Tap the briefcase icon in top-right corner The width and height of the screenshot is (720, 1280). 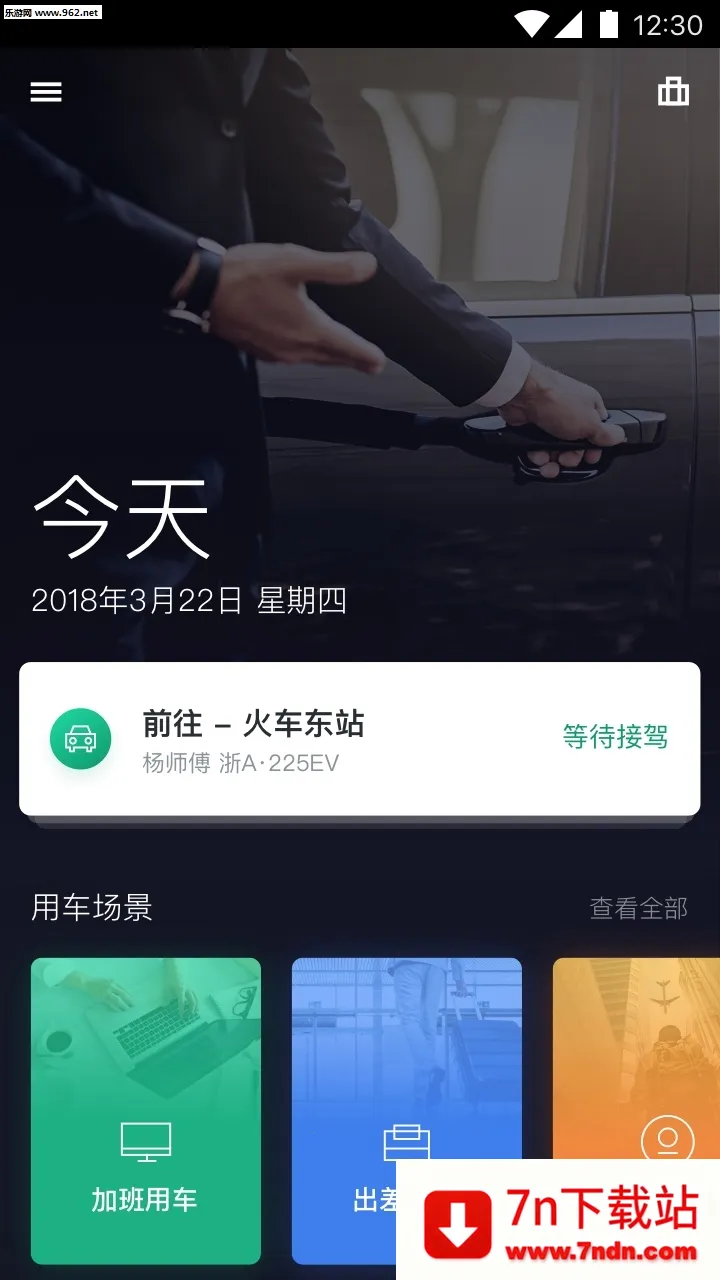click(x=674, y=91)
